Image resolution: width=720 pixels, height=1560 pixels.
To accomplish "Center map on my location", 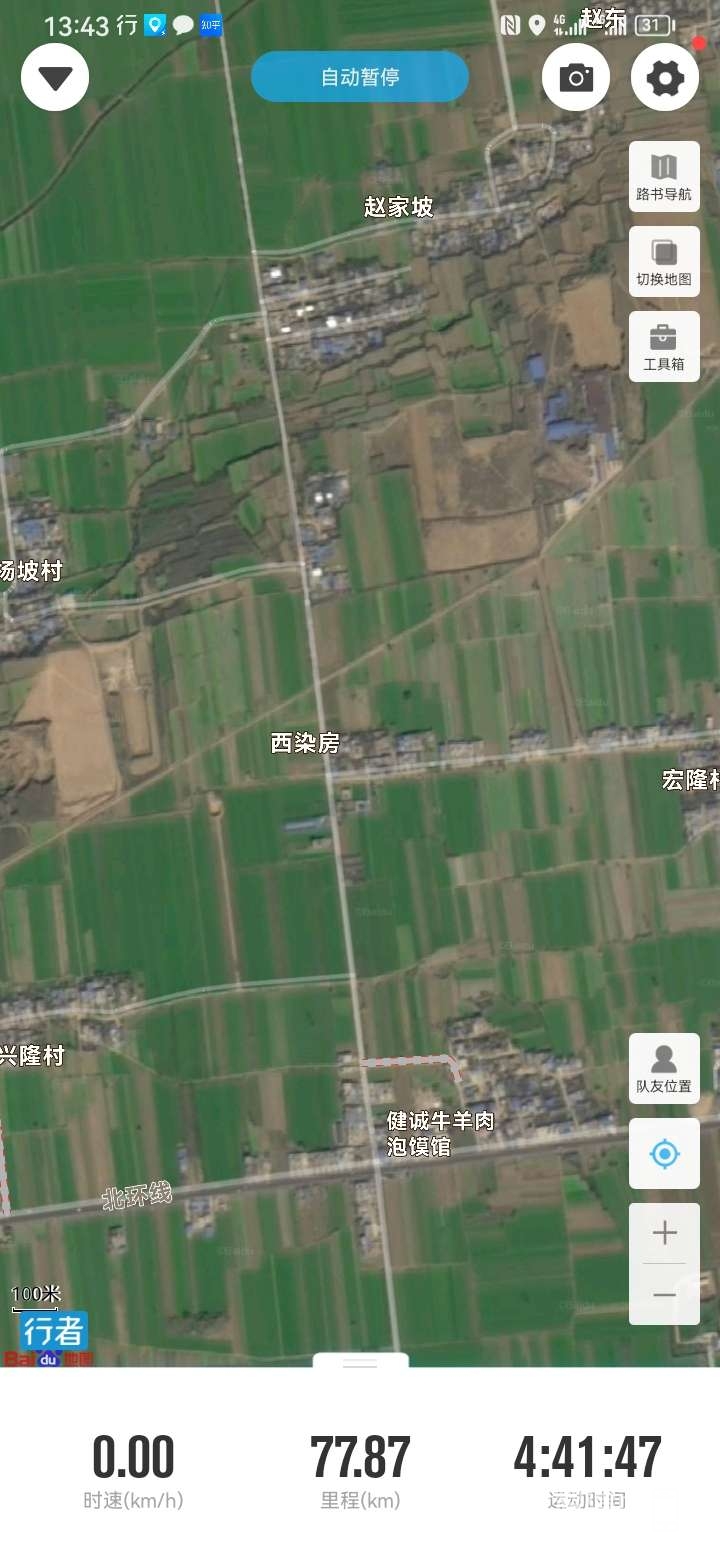I will 664,1154.
